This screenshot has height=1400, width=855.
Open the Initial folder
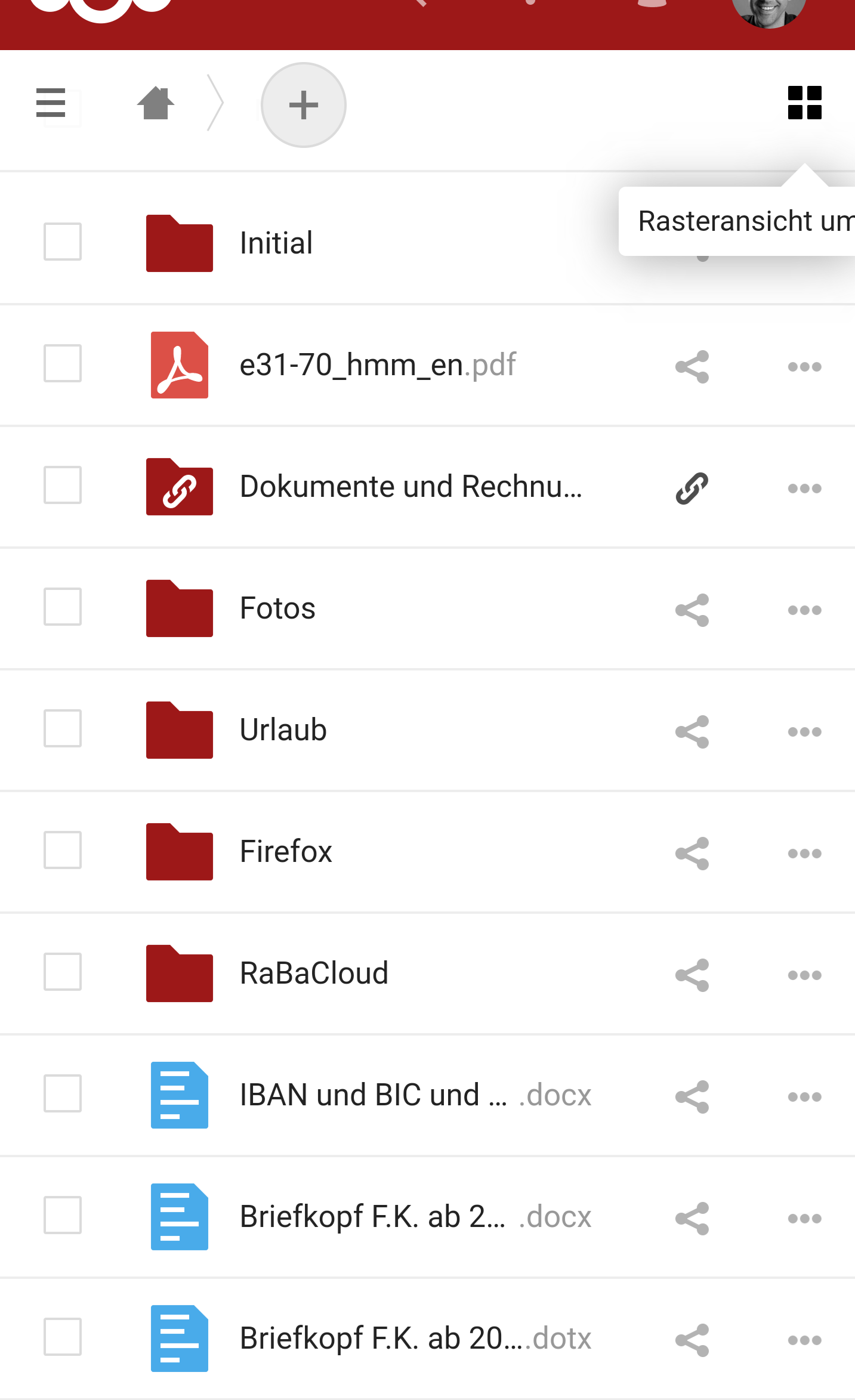(x=276, y=243)
